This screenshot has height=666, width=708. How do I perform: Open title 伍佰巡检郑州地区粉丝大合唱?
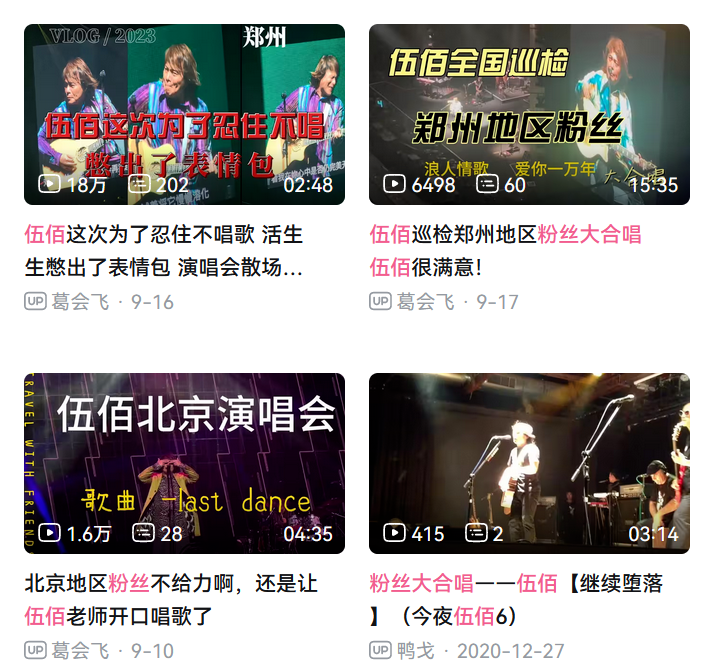505,251
